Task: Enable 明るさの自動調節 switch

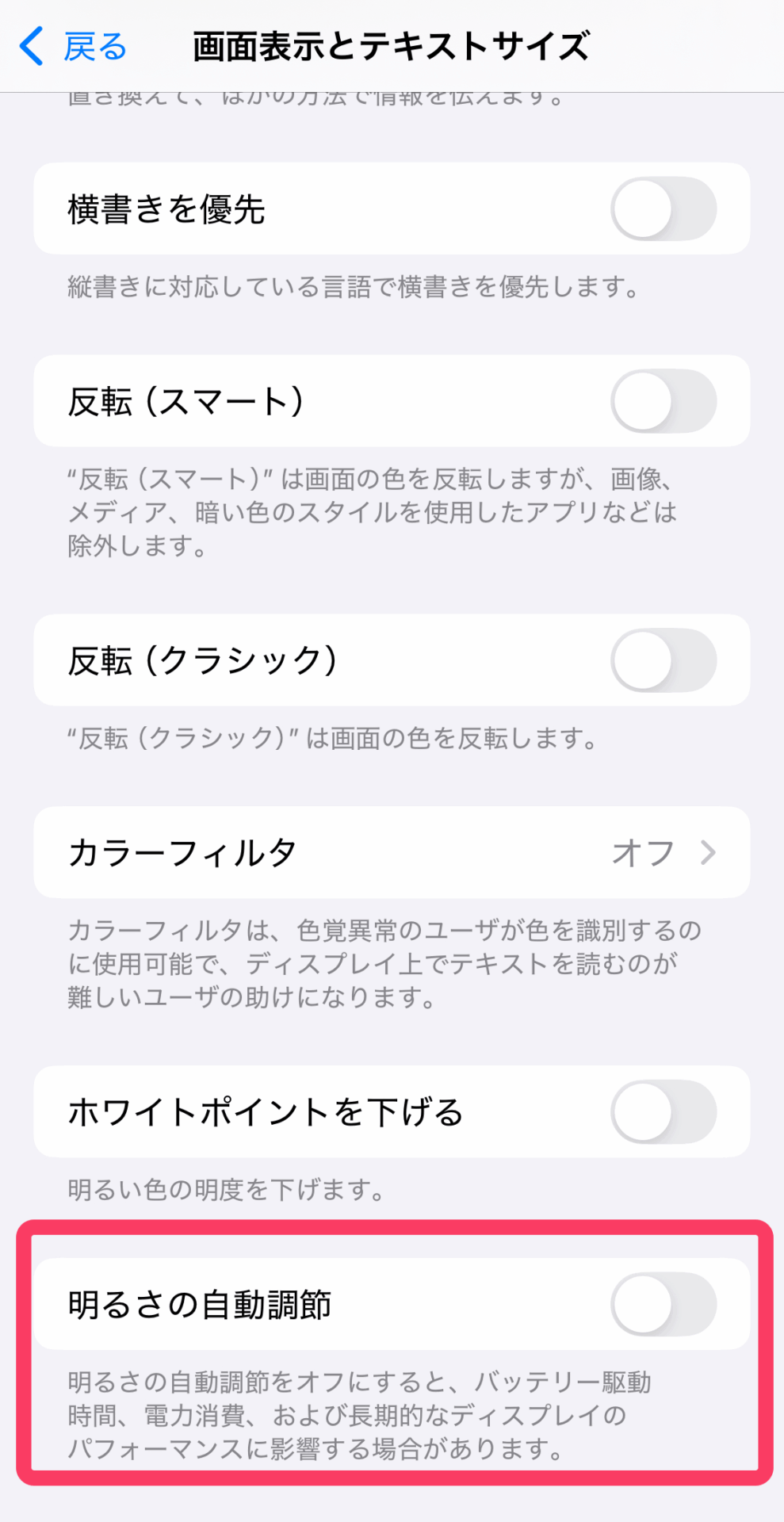Action: pos(663,1304)
